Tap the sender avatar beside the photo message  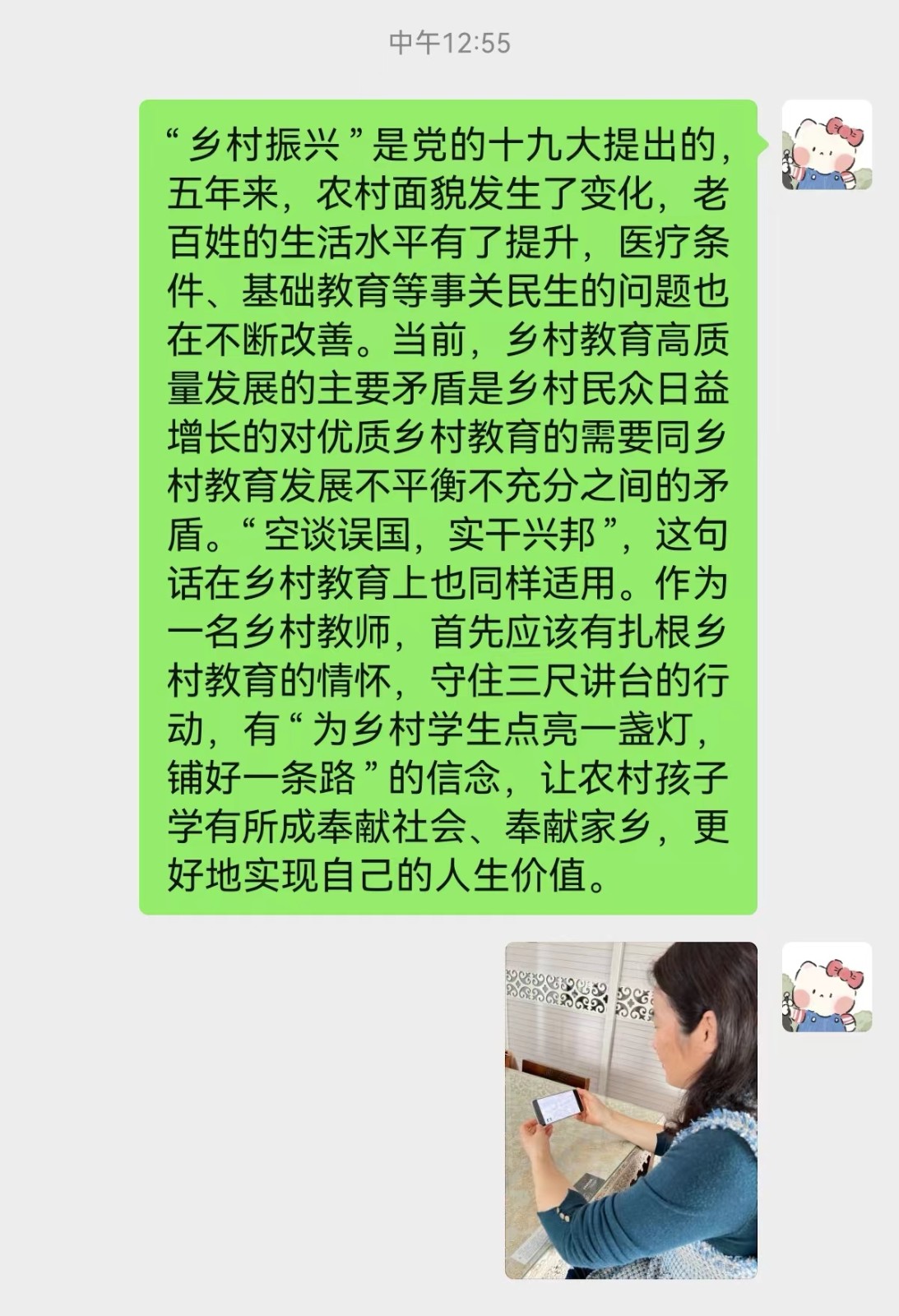pos(827,987)
